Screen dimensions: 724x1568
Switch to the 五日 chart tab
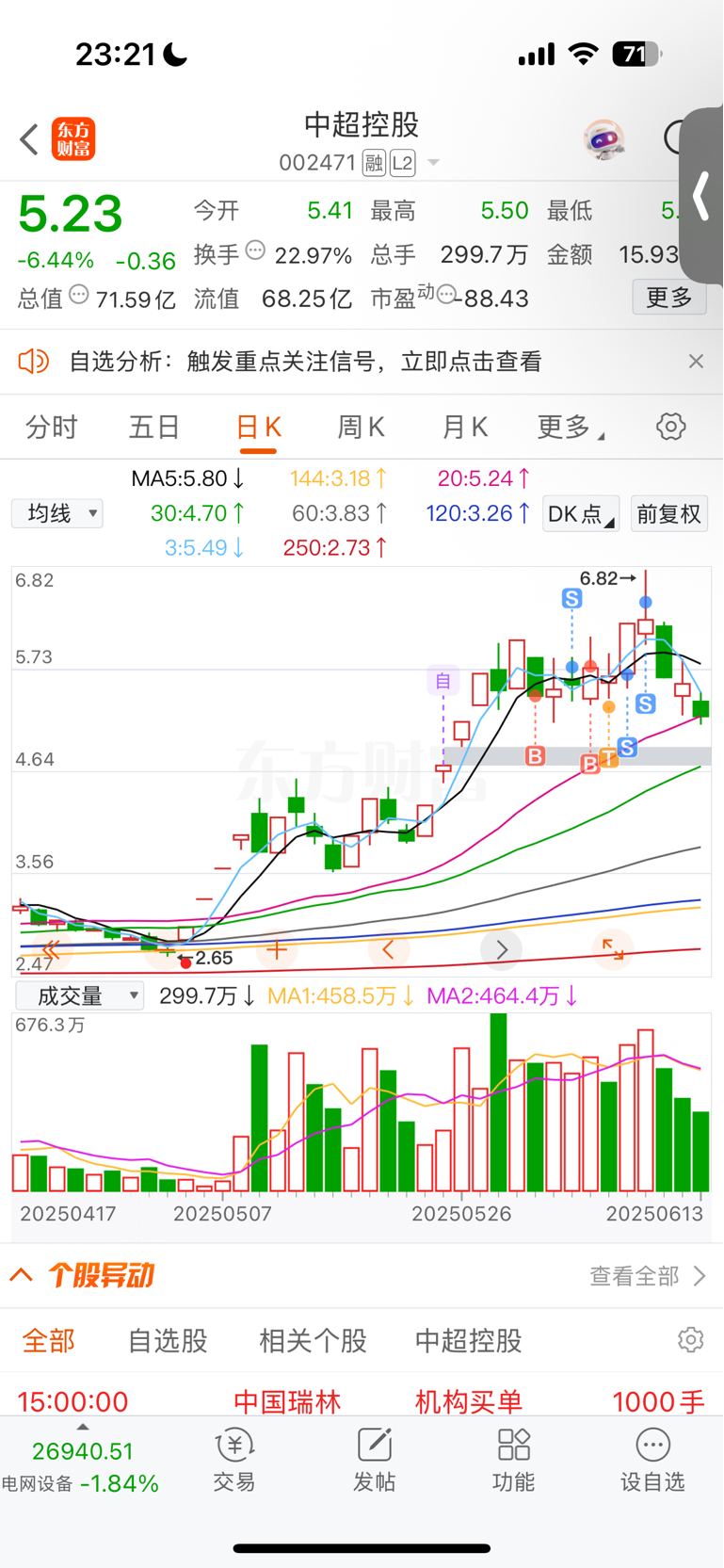(x=154, y=428)
